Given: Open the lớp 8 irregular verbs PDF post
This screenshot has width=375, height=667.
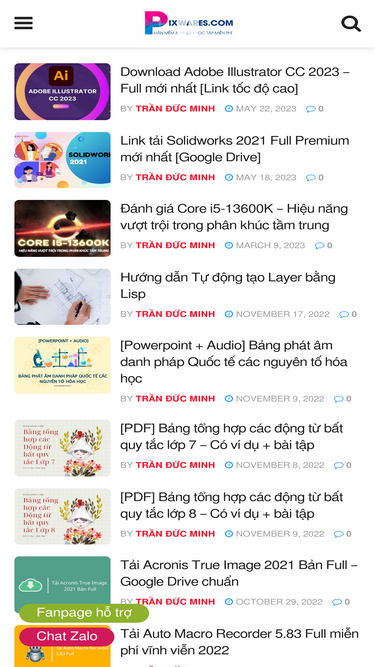Looking at the screenshot, I should 231,505.
